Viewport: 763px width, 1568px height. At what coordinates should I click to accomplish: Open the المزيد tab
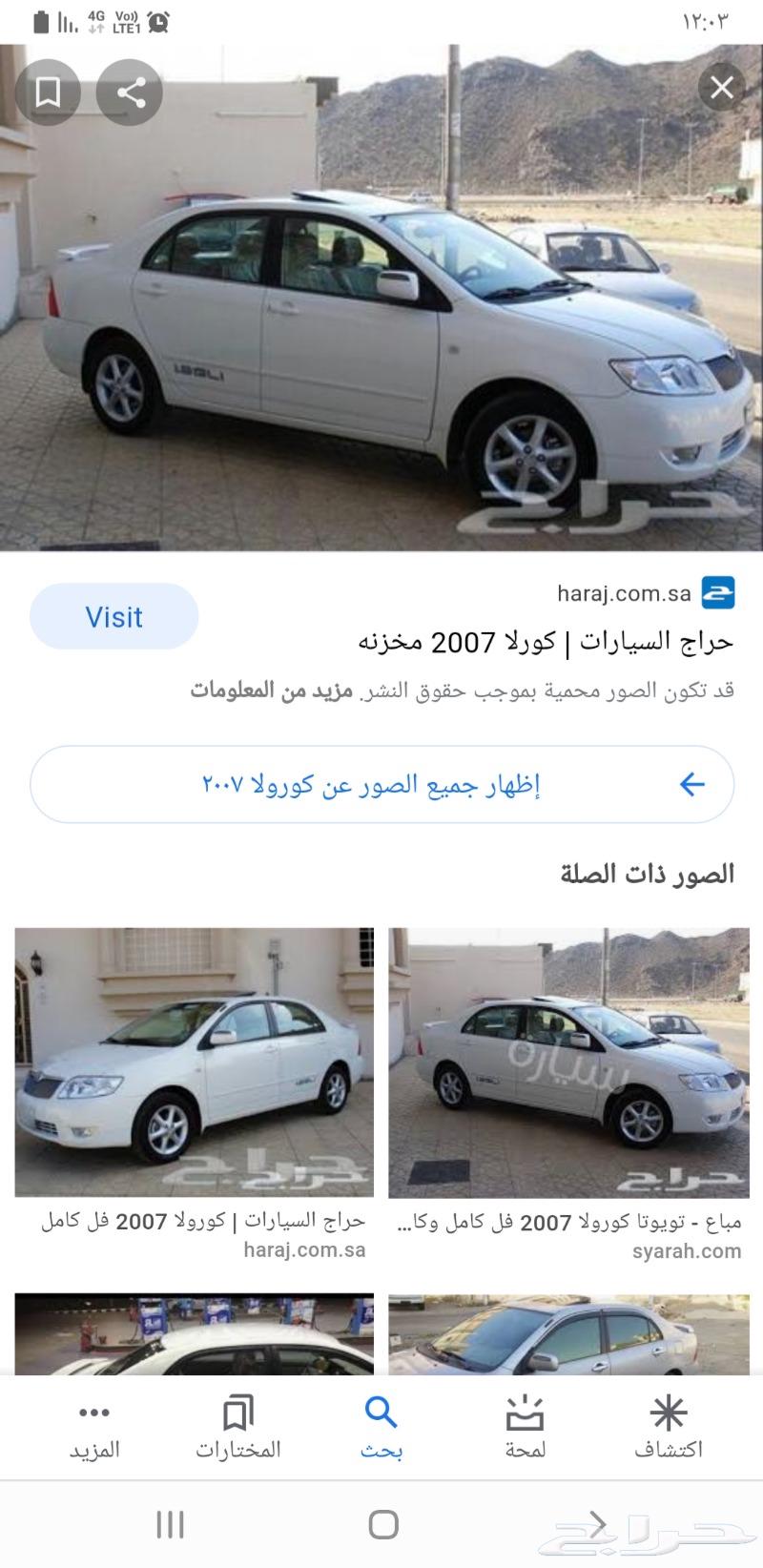[94, 1428]
